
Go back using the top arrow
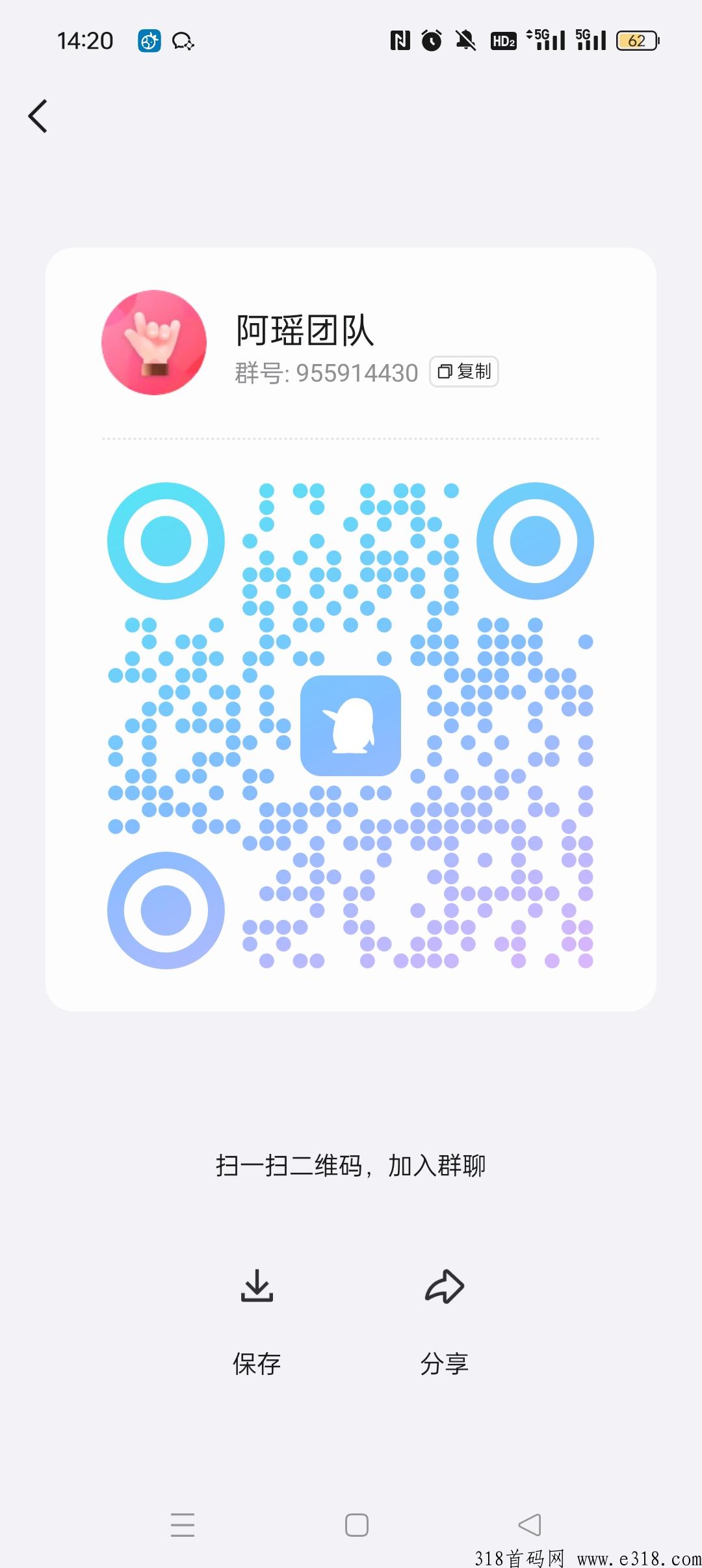38,116
